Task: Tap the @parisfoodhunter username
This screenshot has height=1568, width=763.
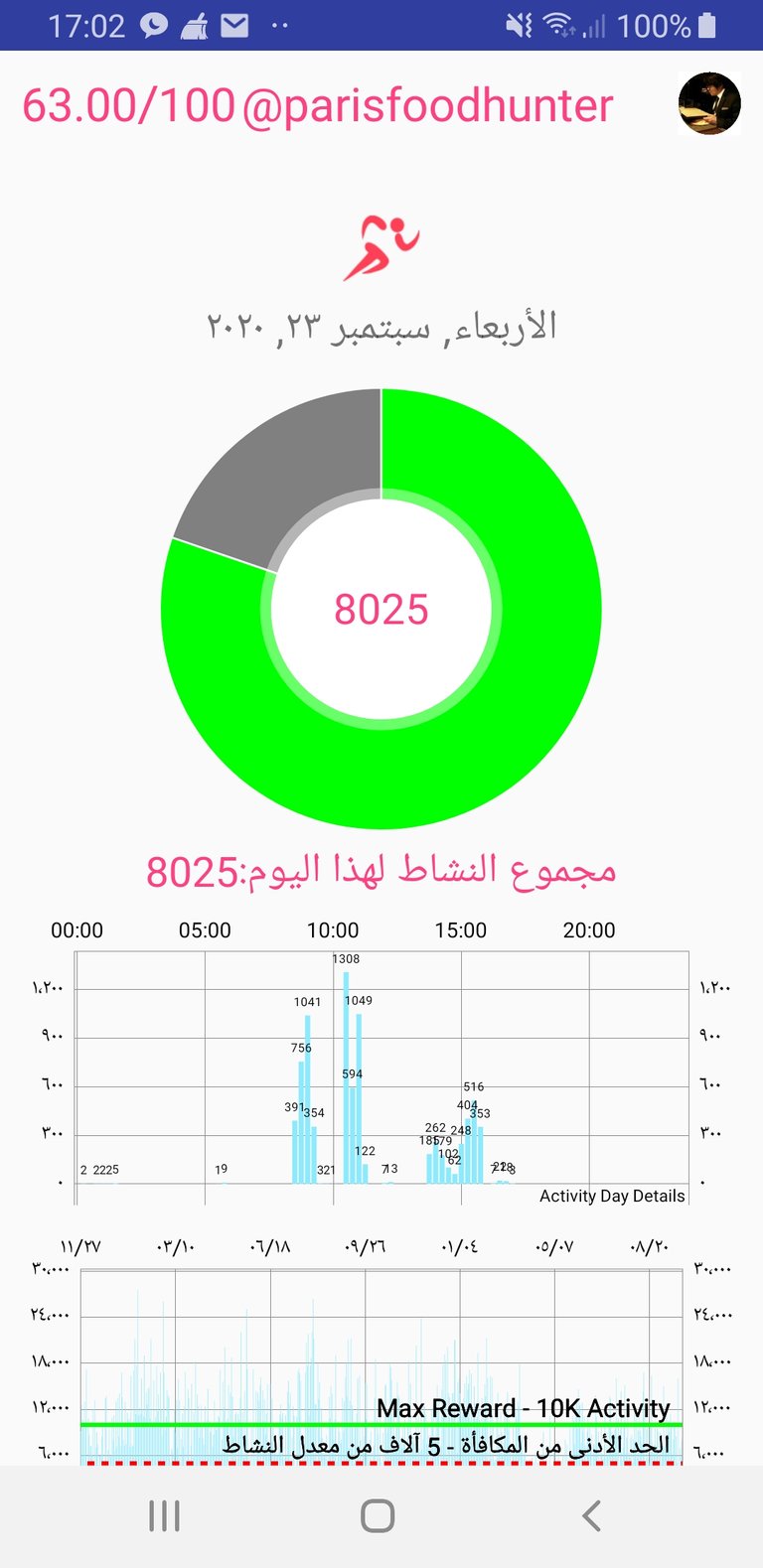Action: [x=427, y=105]
